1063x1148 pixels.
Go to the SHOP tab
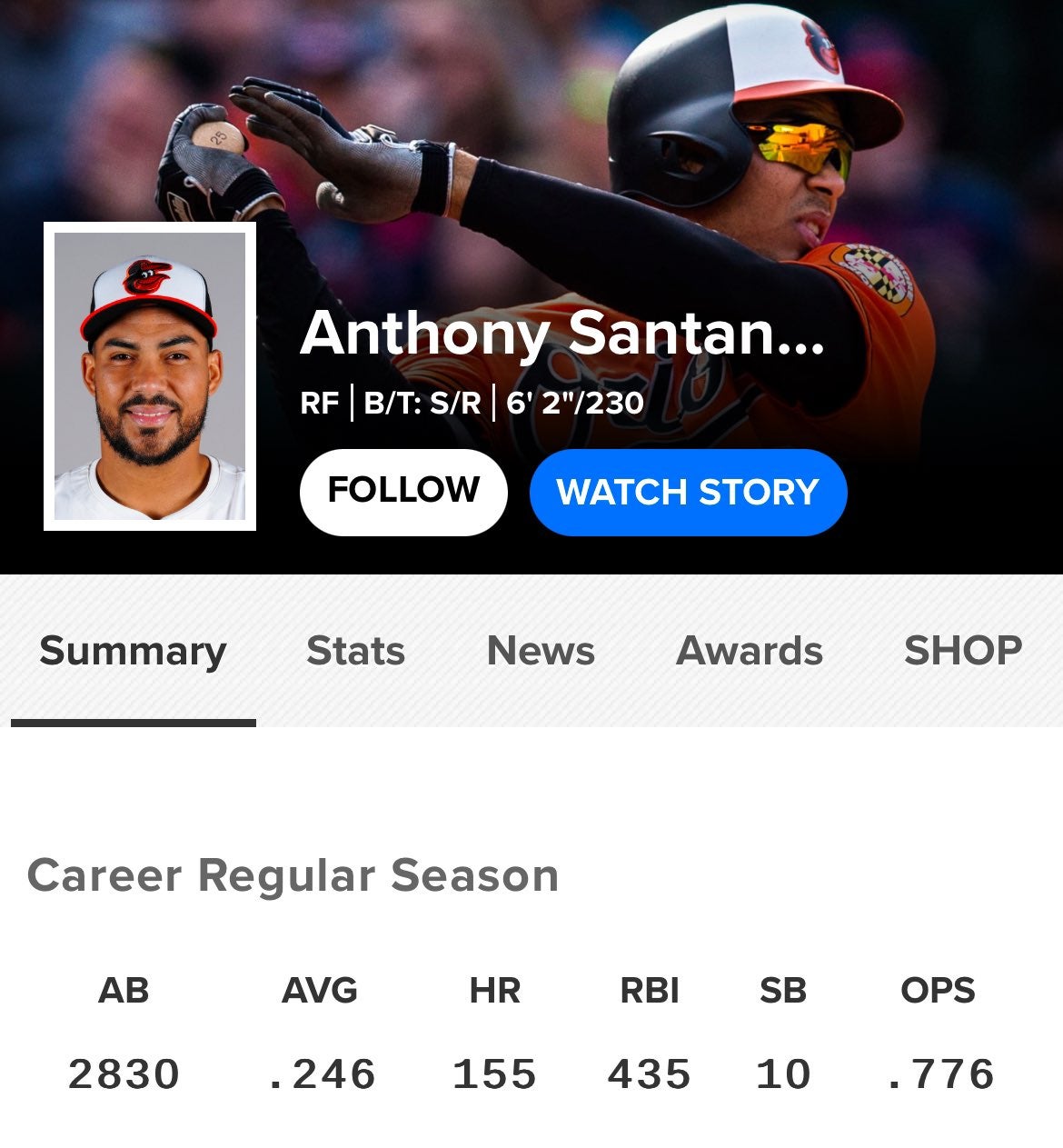coord(962,651)
